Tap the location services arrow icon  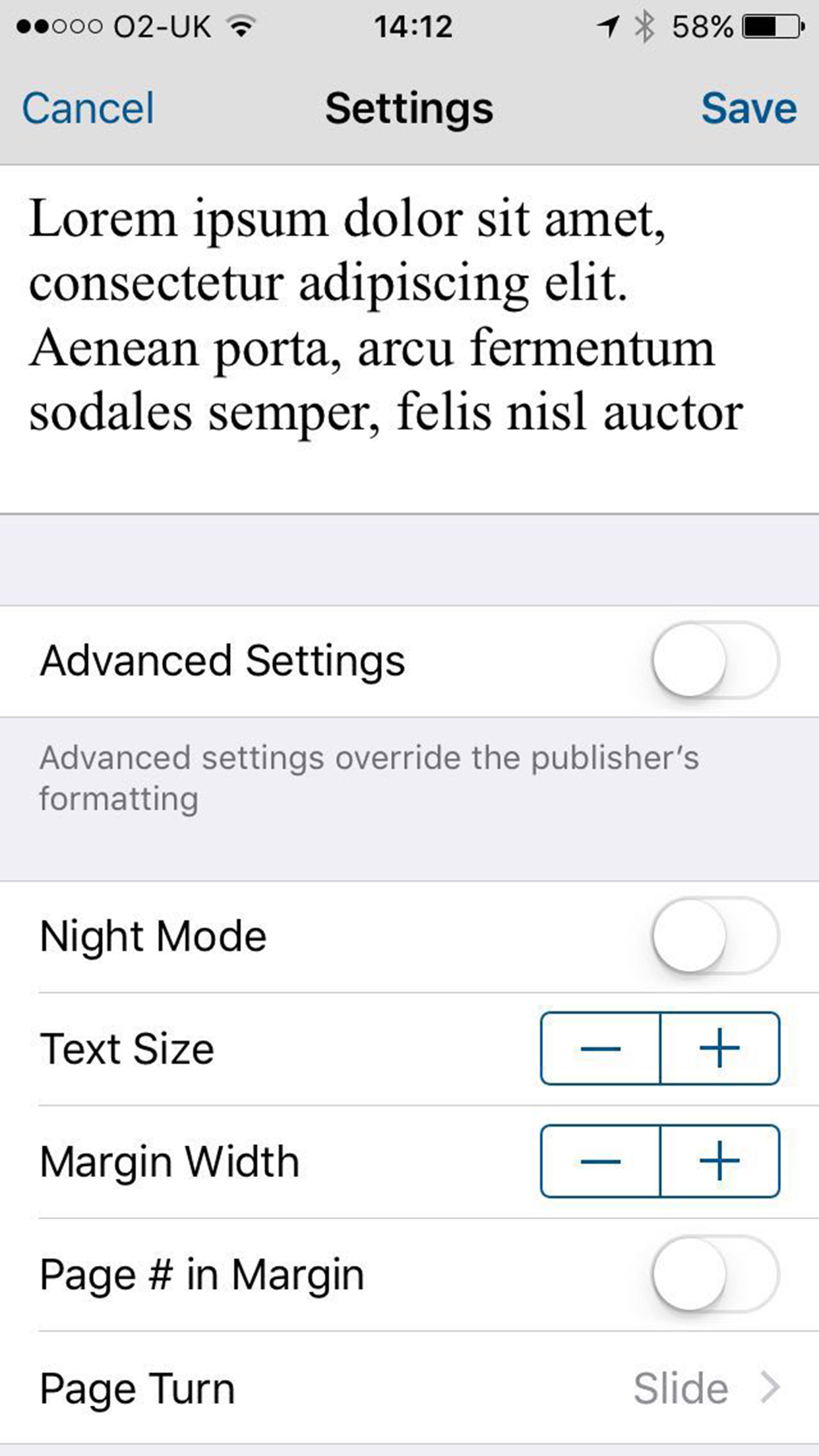tap(607, 25)
